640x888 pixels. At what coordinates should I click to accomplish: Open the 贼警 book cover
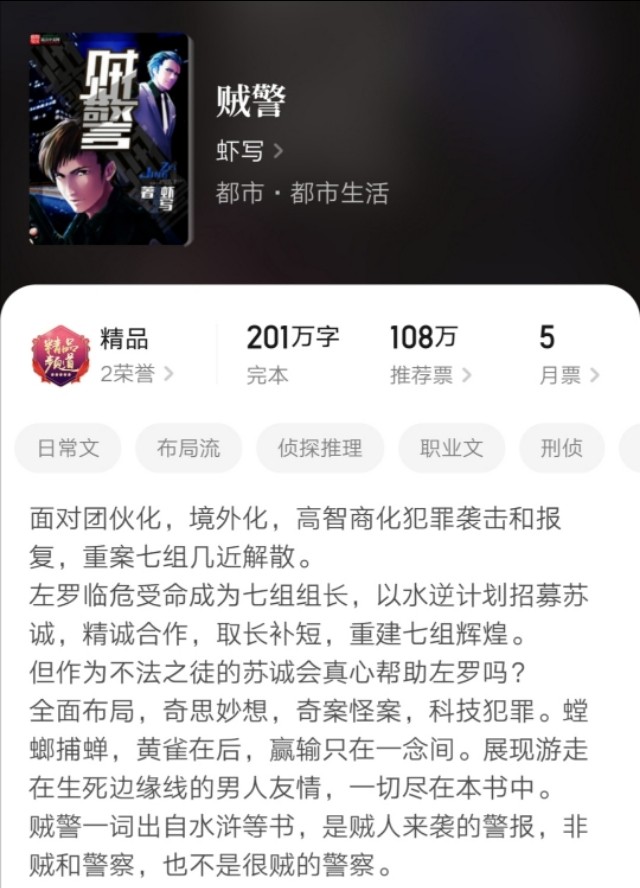[x=110, y=139]
